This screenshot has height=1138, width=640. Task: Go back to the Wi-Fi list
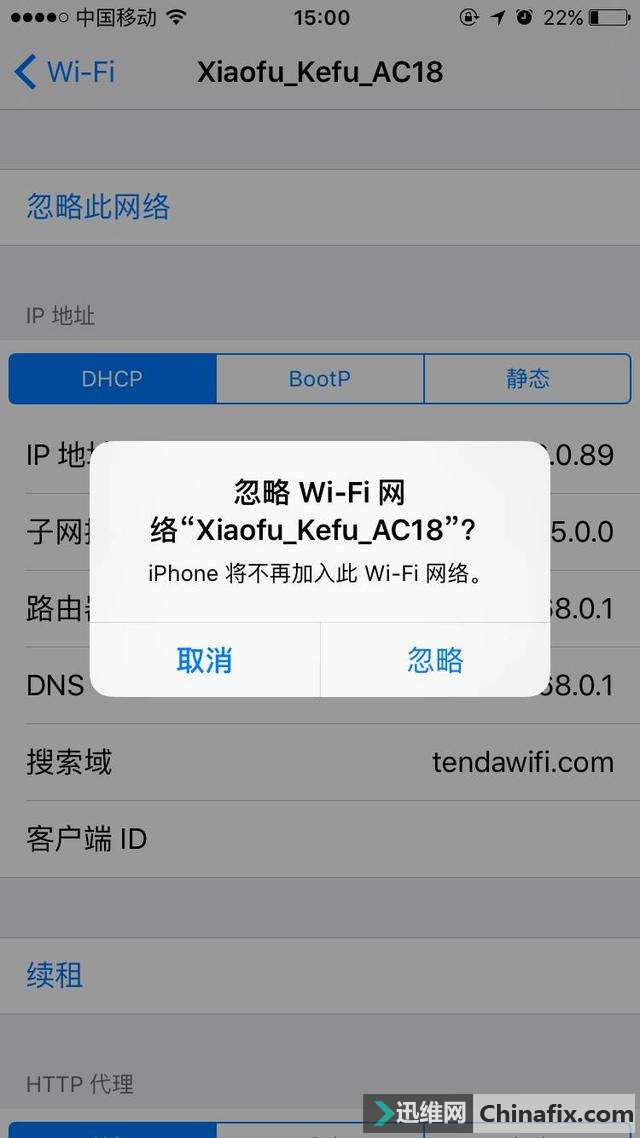(65, 72)
